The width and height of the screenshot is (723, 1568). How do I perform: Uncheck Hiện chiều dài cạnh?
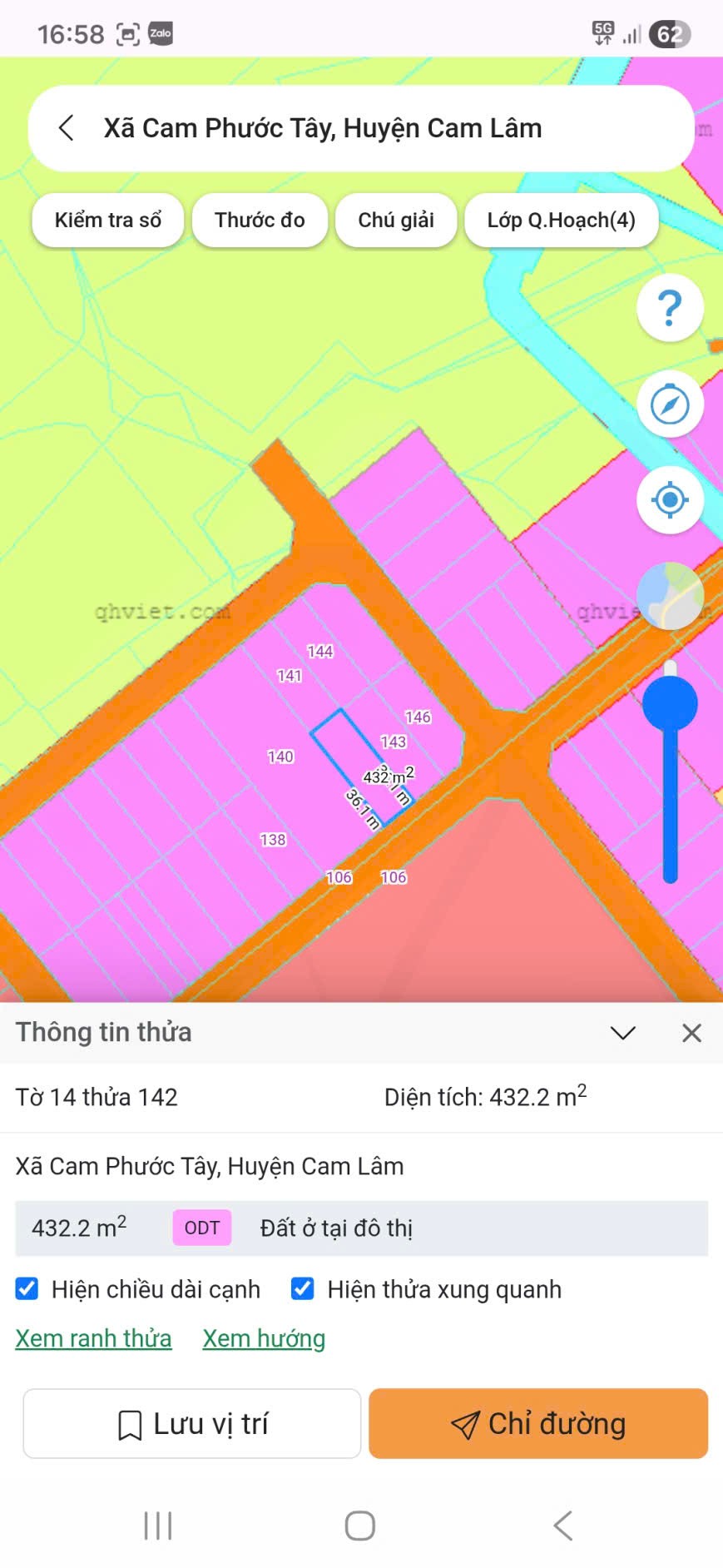[x=27, y=1289]
